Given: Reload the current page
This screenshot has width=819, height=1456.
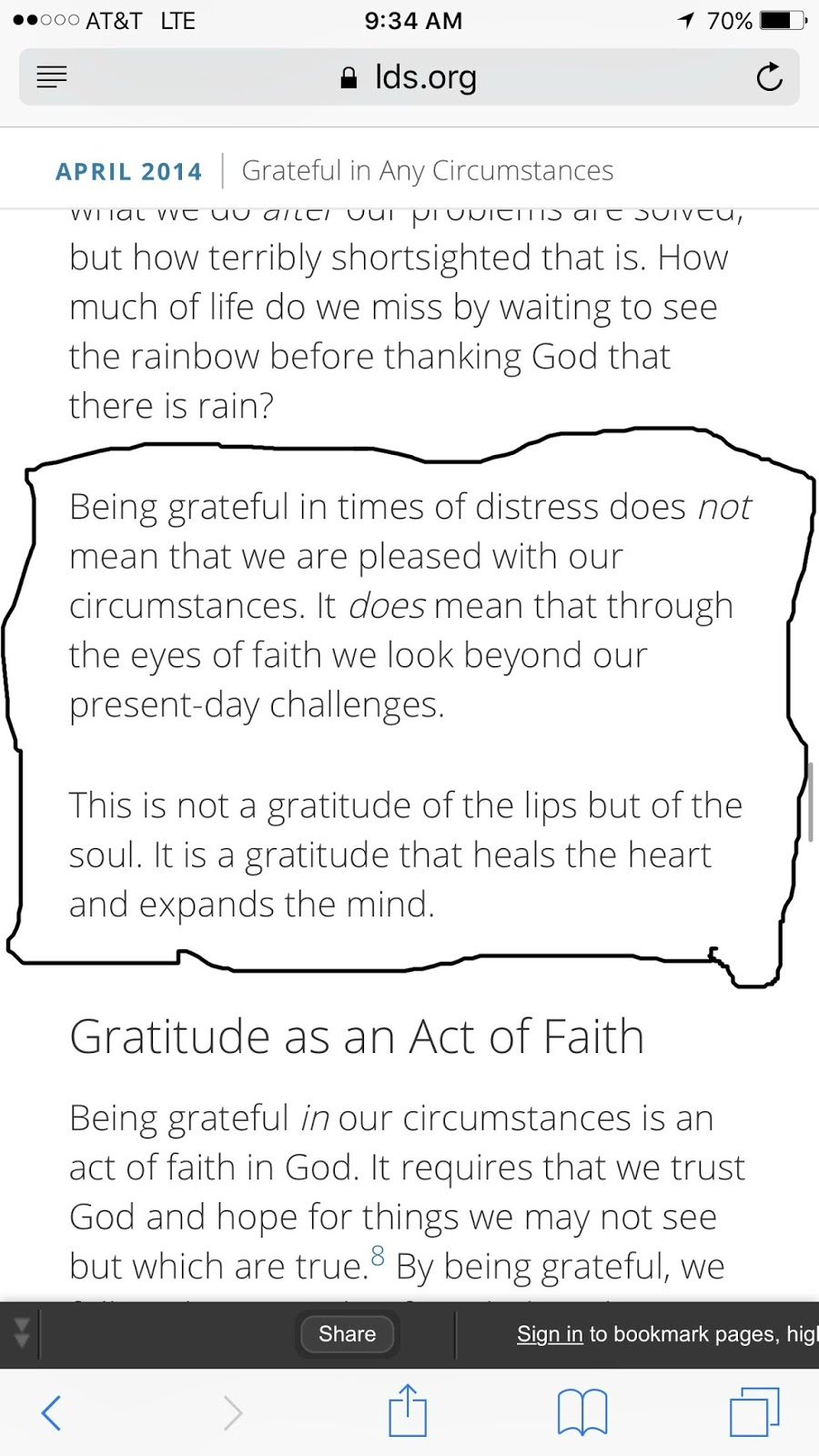Looking at the screenshot, I should coord(769,77).
